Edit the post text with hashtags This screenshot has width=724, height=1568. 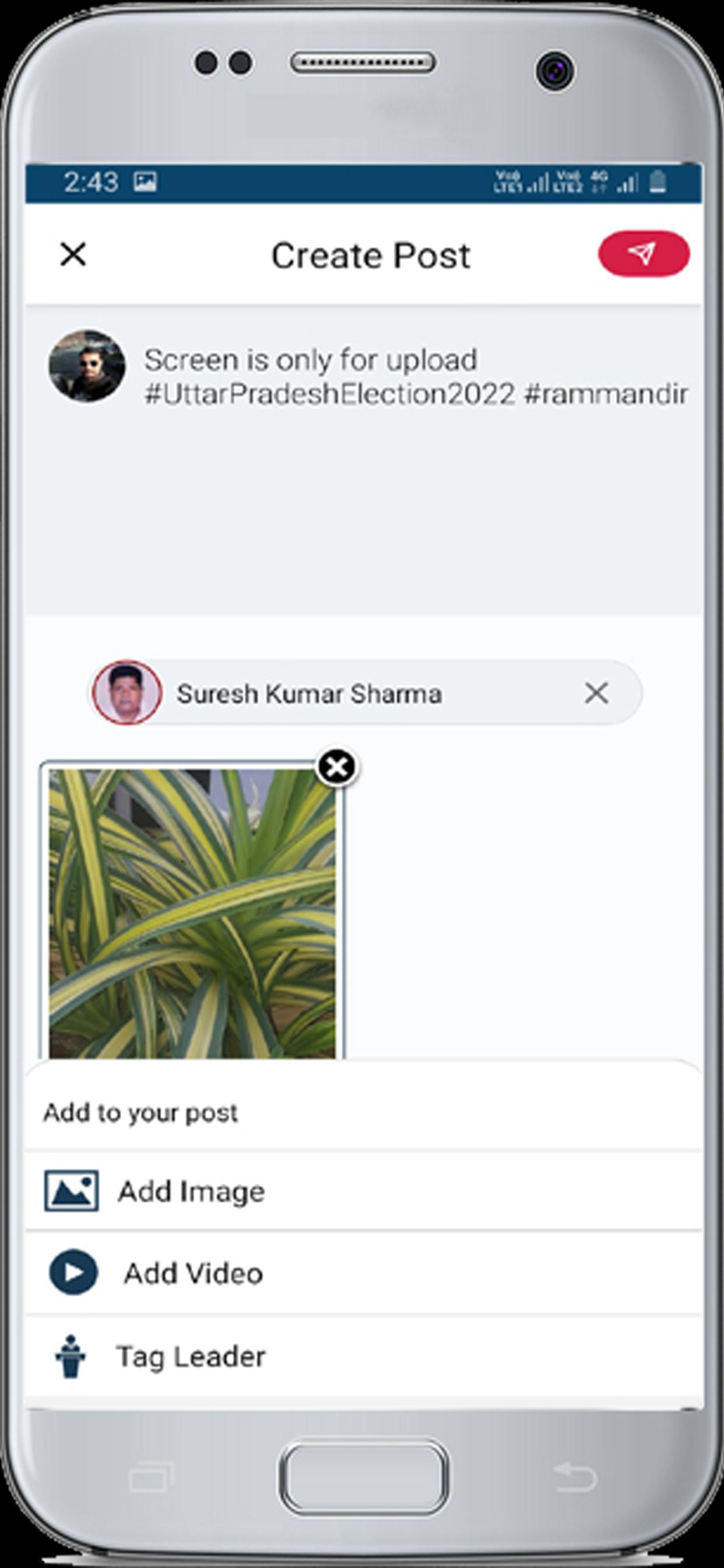click(415, 377)
